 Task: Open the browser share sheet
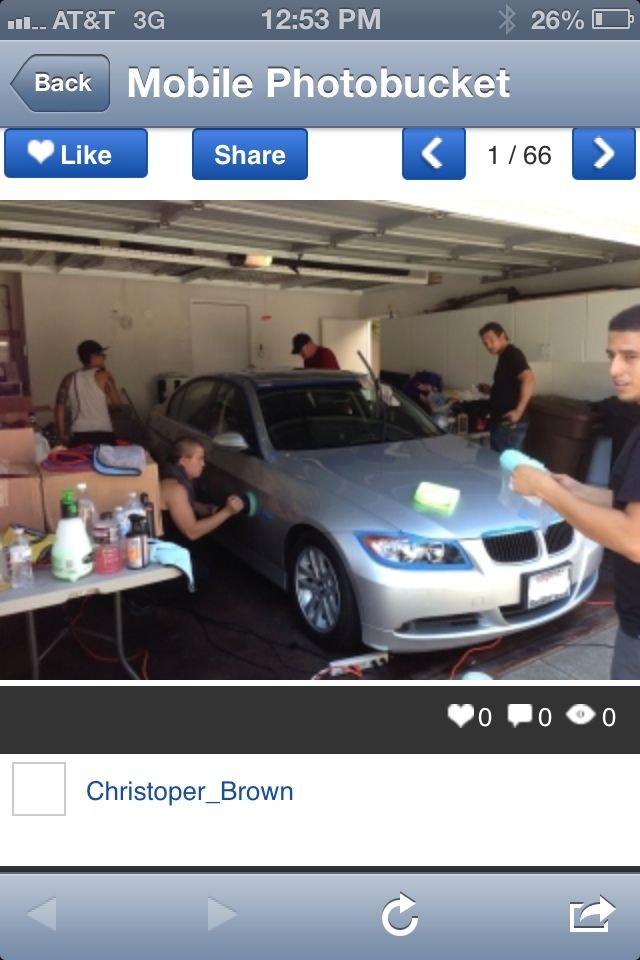click(x=590, y=915)
